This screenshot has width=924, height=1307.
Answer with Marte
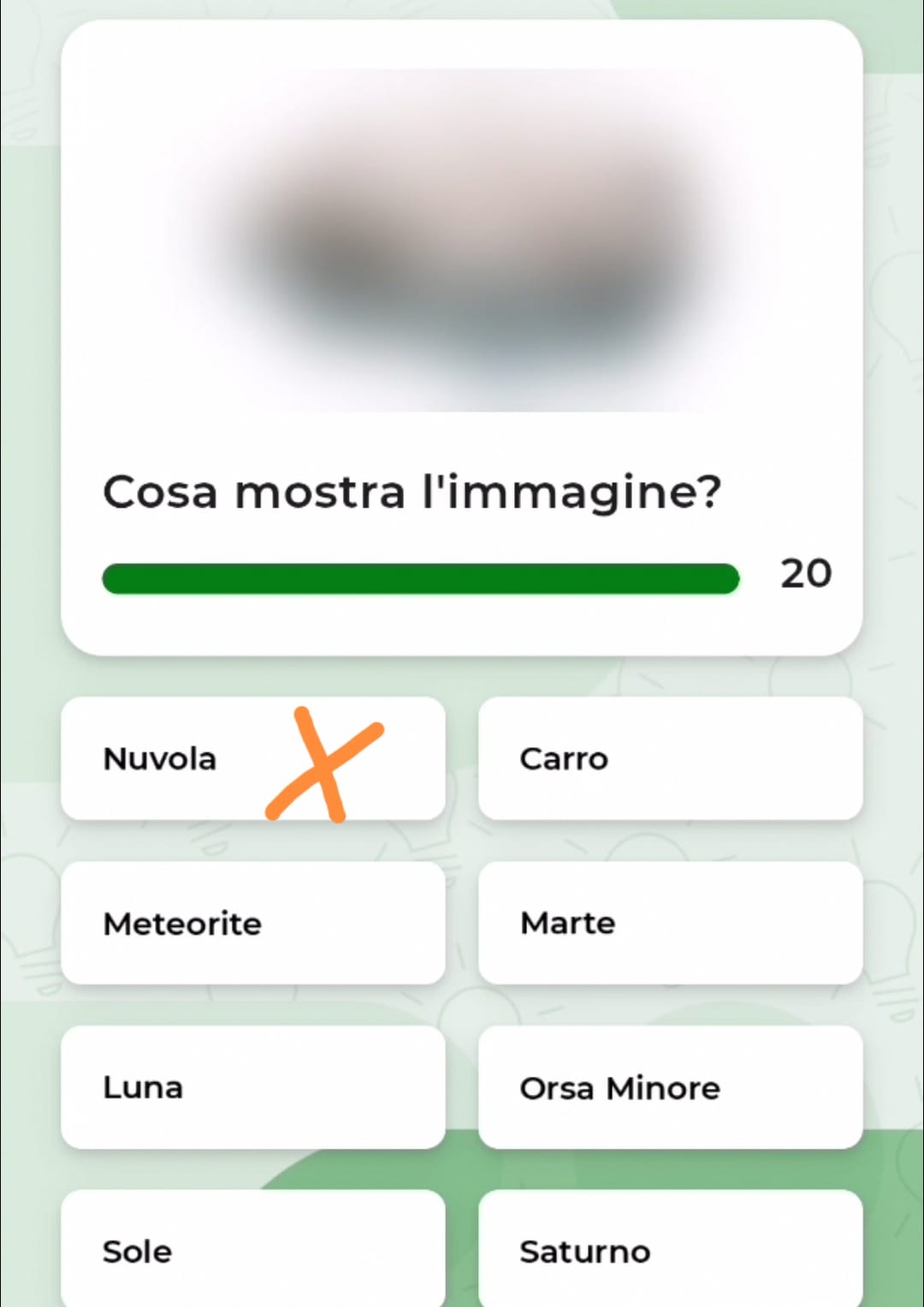(x=670, y=923)
